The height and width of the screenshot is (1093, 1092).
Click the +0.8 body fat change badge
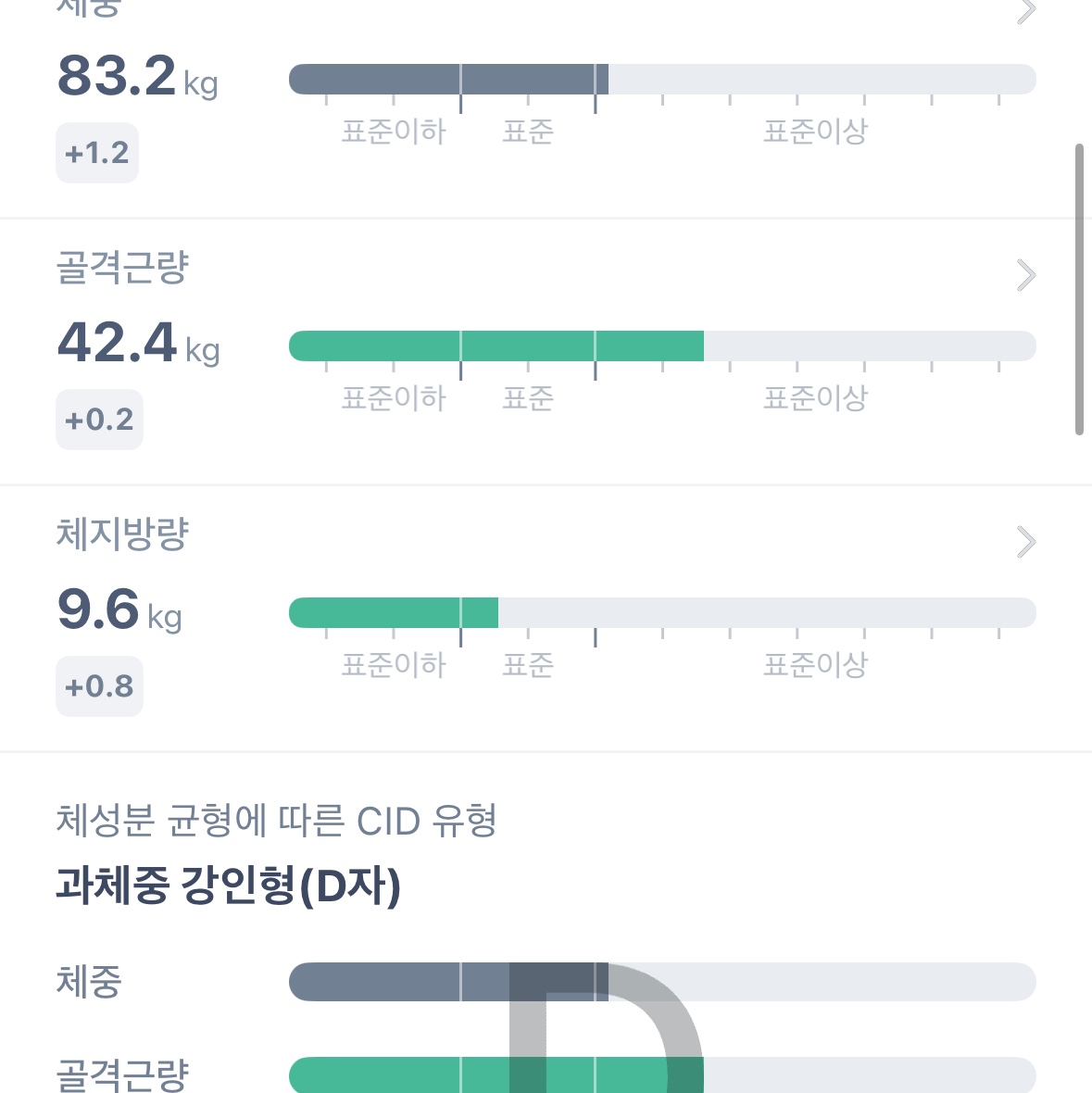(x=99, y=685)
